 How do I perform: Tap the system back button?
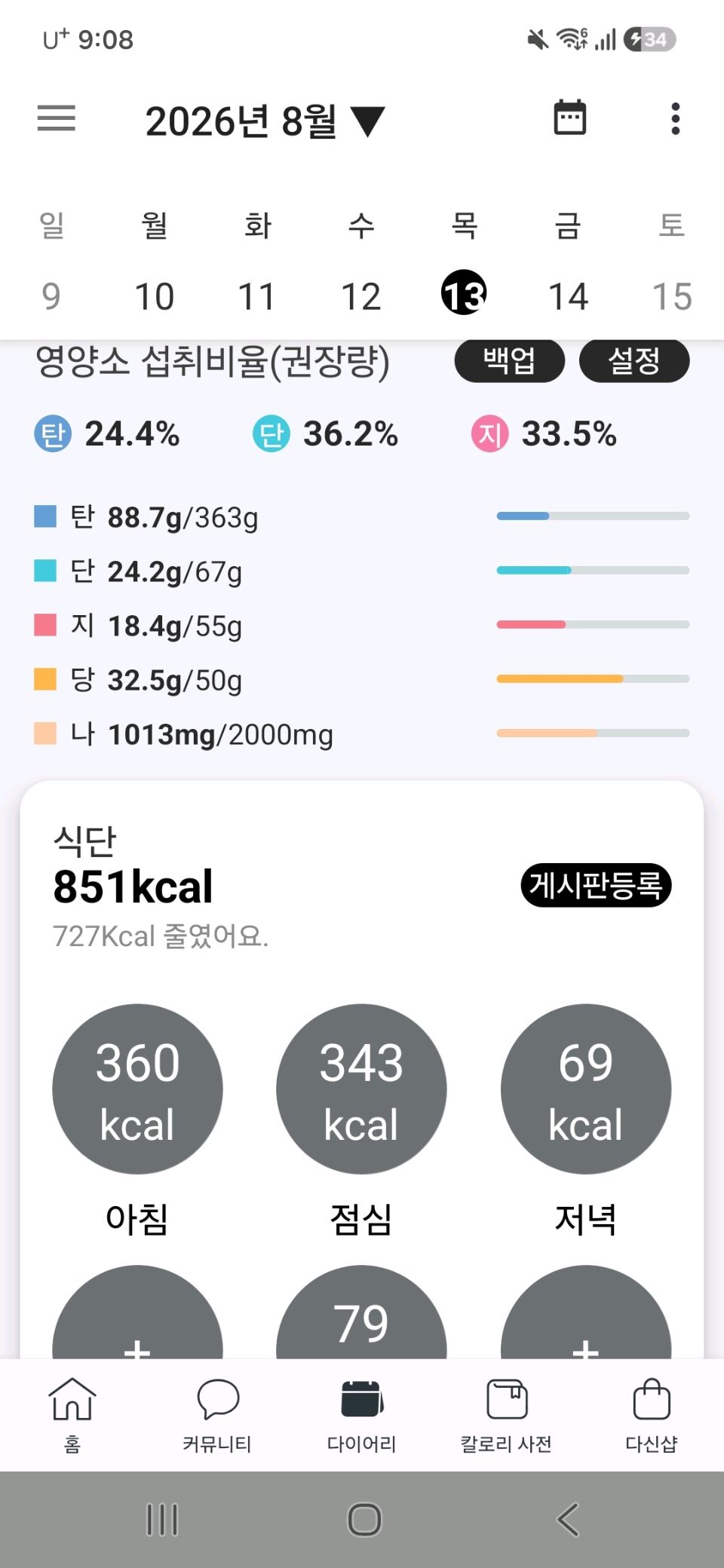[569, 1519]
